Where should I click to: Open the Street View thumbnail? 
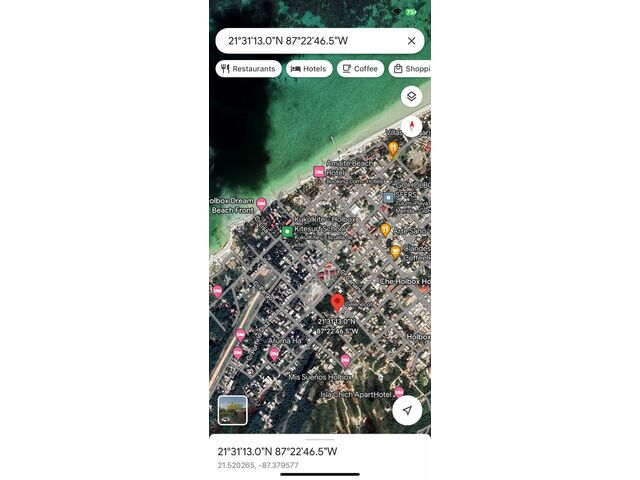[x=233, y=410]
